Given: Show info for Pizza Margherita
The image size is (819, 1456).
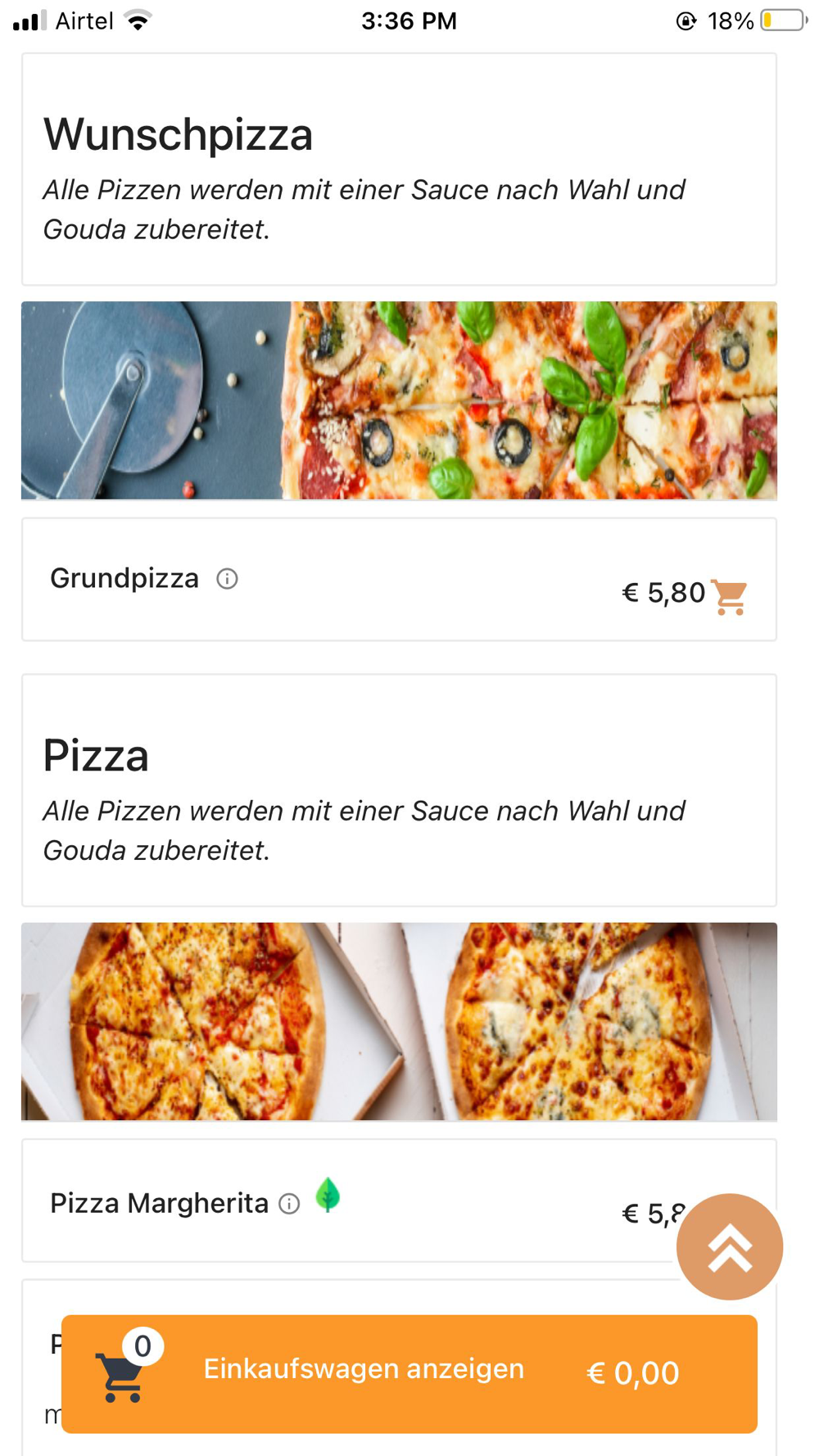Looking at the screenshot, I should click(289, 1203).
